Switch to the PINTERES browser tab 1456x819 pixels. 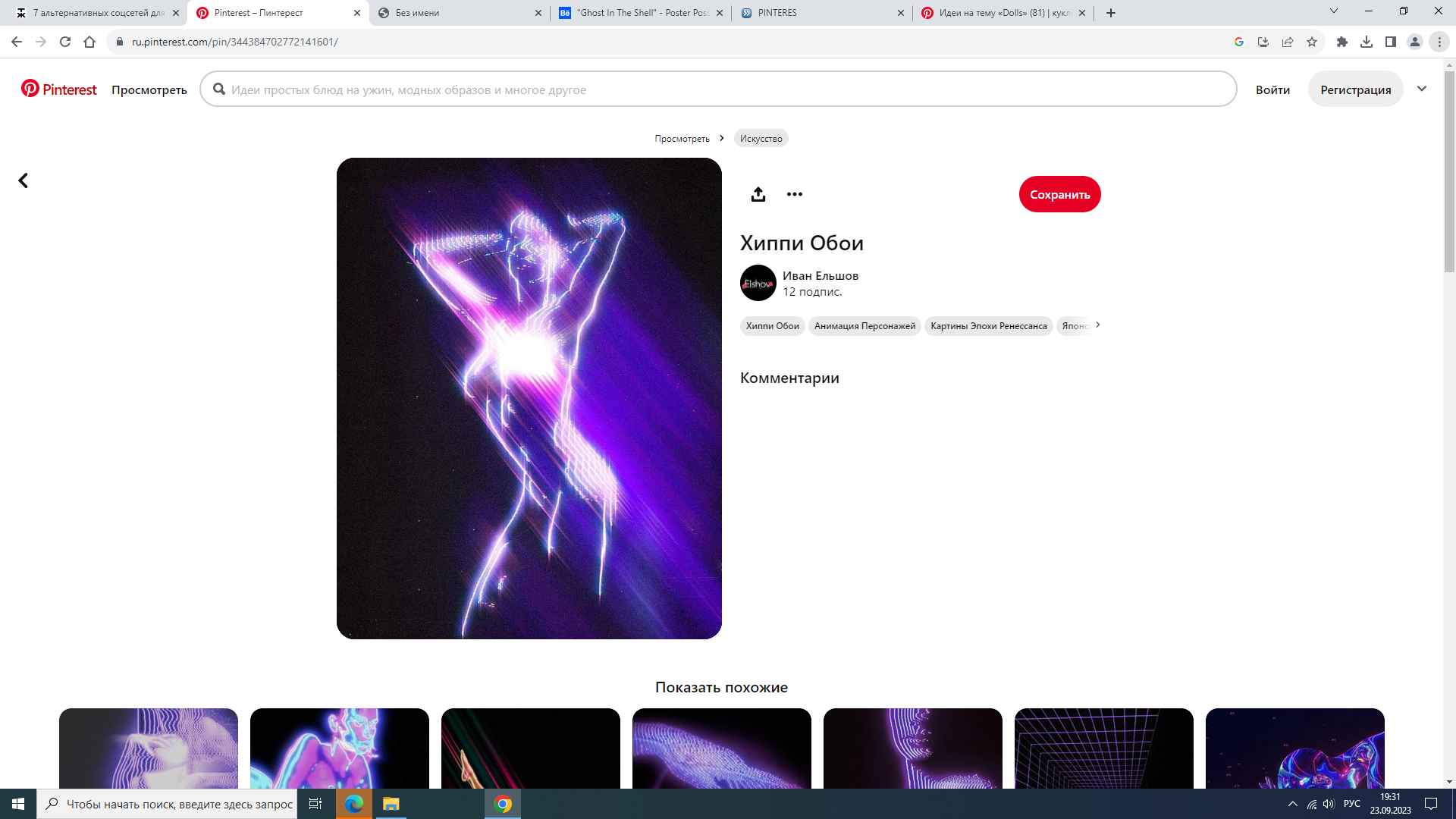[819, 13]
